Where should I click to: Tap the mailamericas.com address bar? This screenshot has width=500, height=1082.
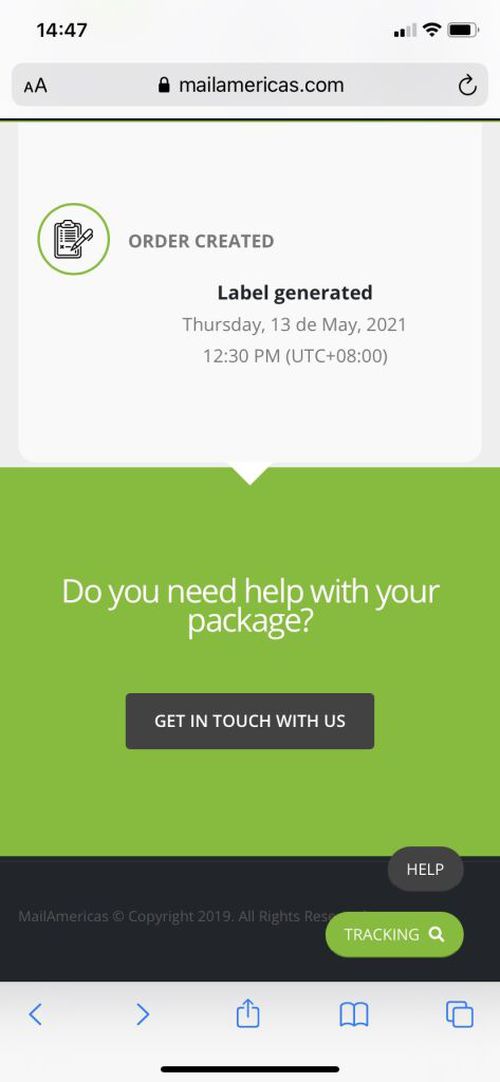coord(250,85)
